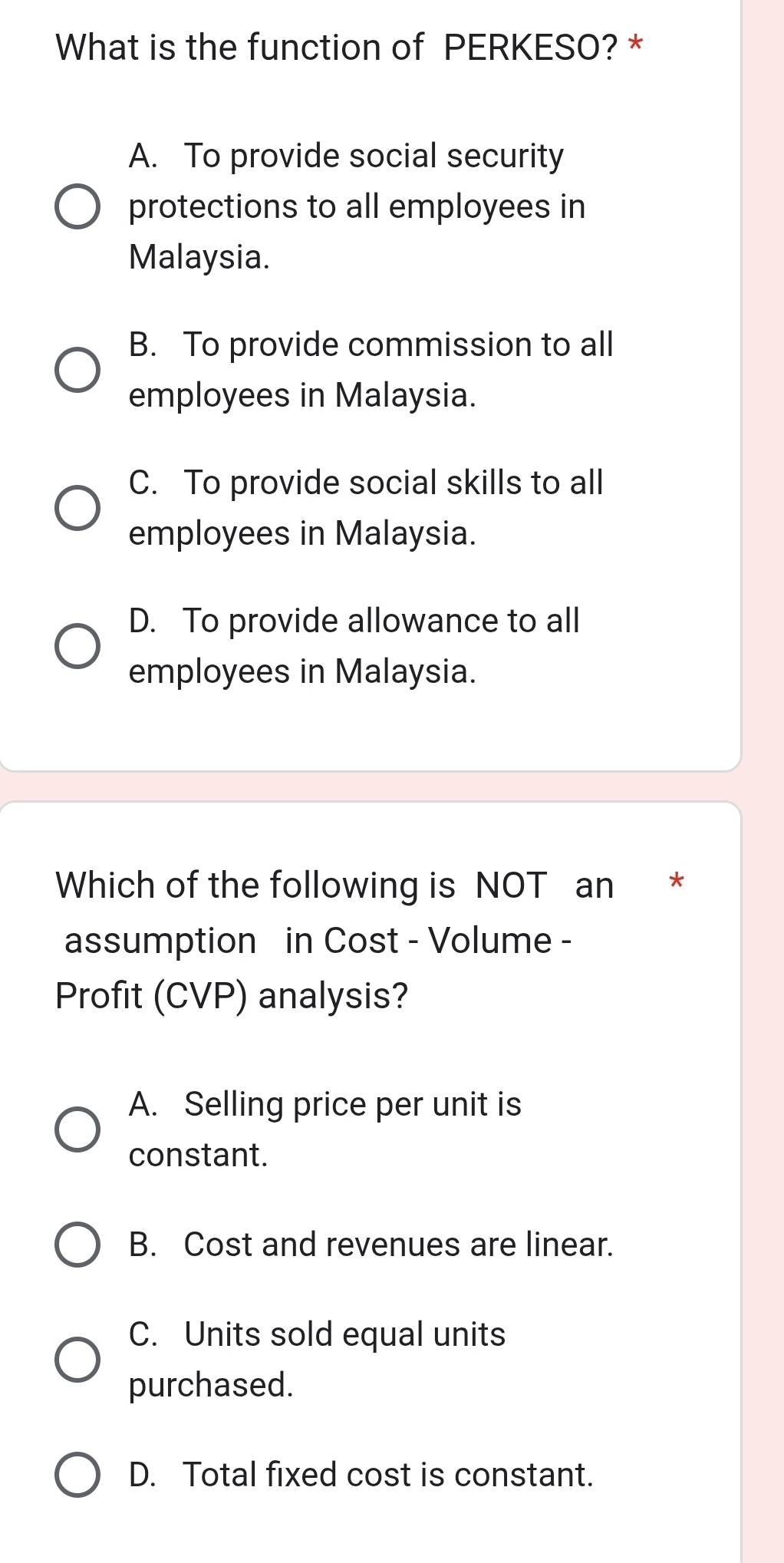Select option C, provide social skills

[x=77, y=508]
